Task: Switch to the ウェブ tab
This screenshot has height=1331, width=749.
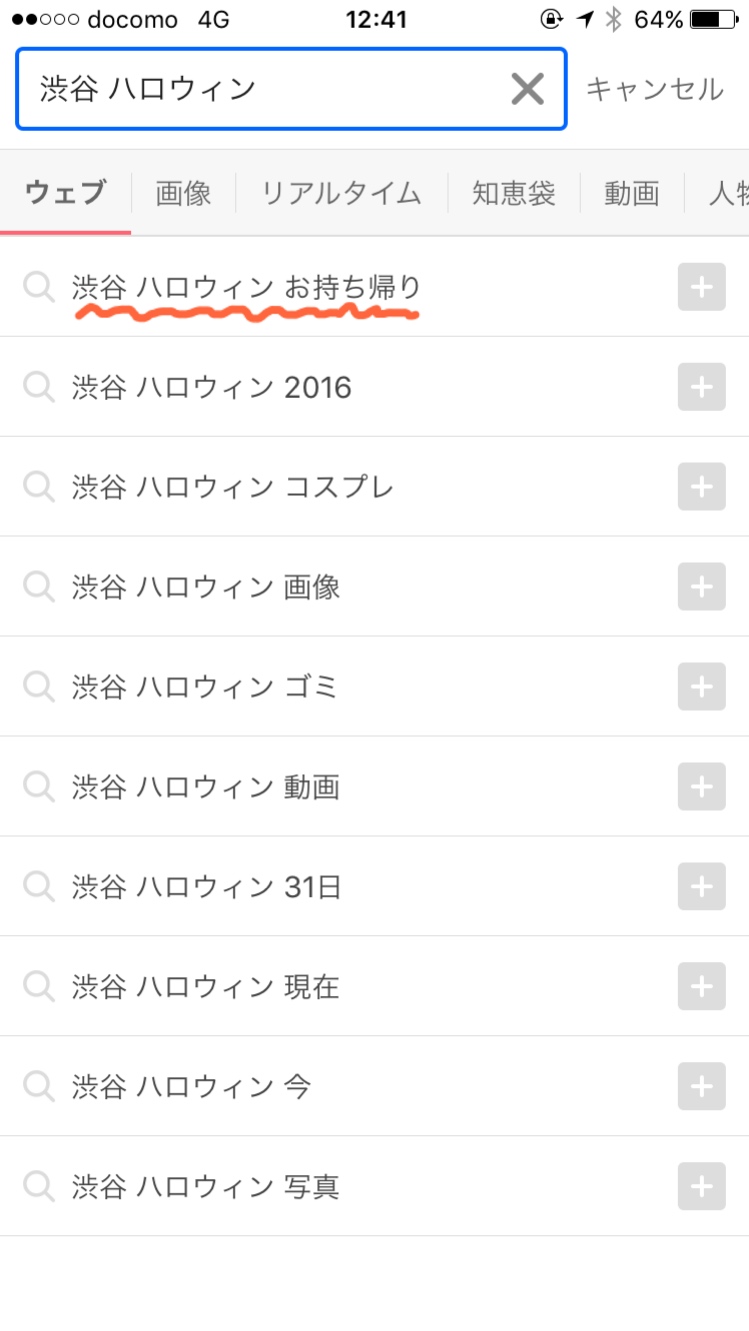Action: [x=66, y=193]
